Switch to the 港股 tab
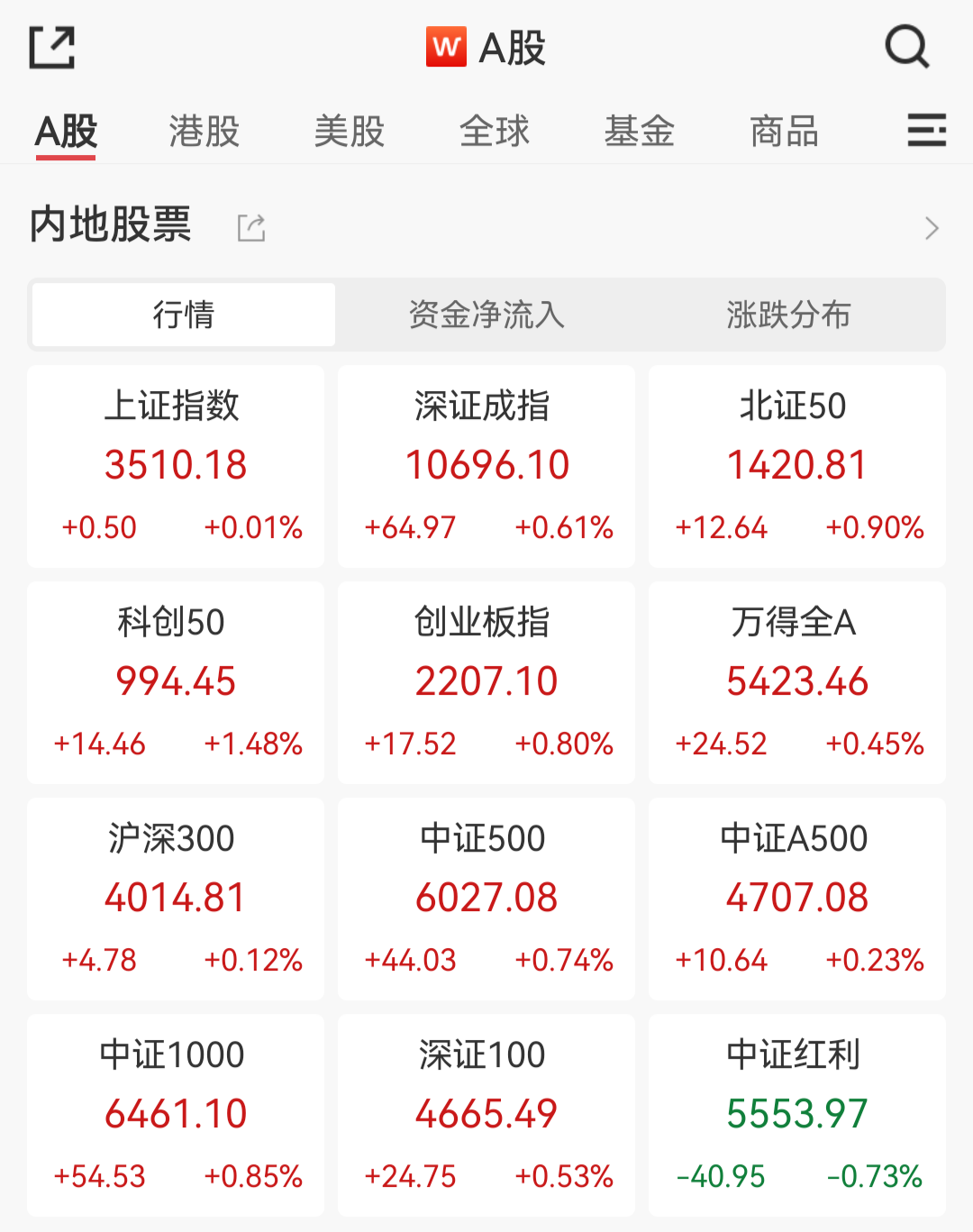 coord(203,131)
